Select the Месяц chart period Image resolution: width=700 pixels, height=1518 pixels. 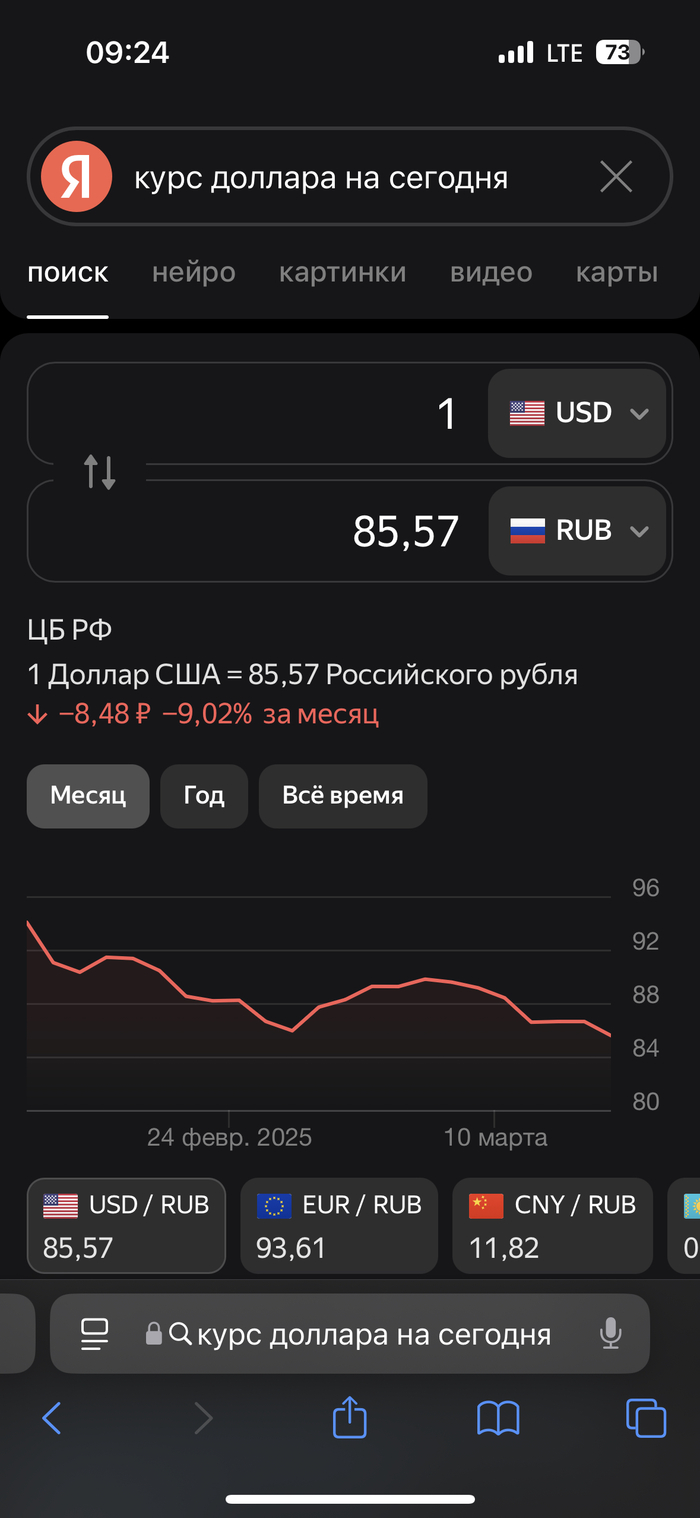coord(88,796)
